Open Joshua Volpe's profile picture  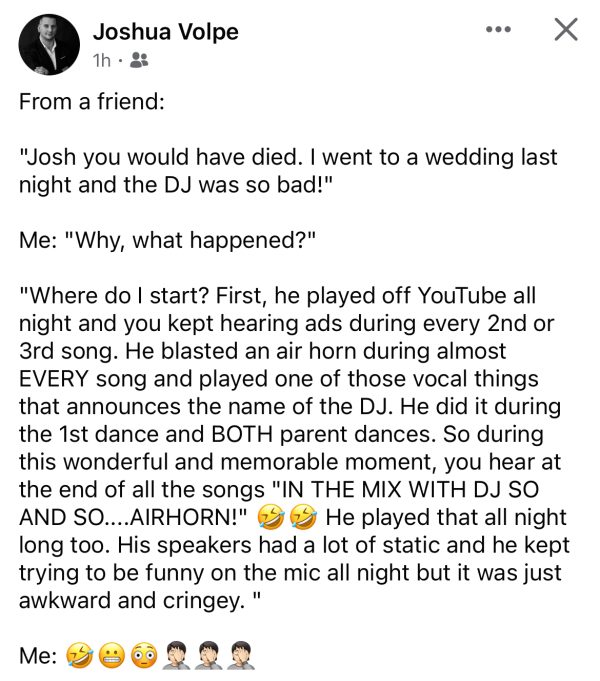pos(48,45)
